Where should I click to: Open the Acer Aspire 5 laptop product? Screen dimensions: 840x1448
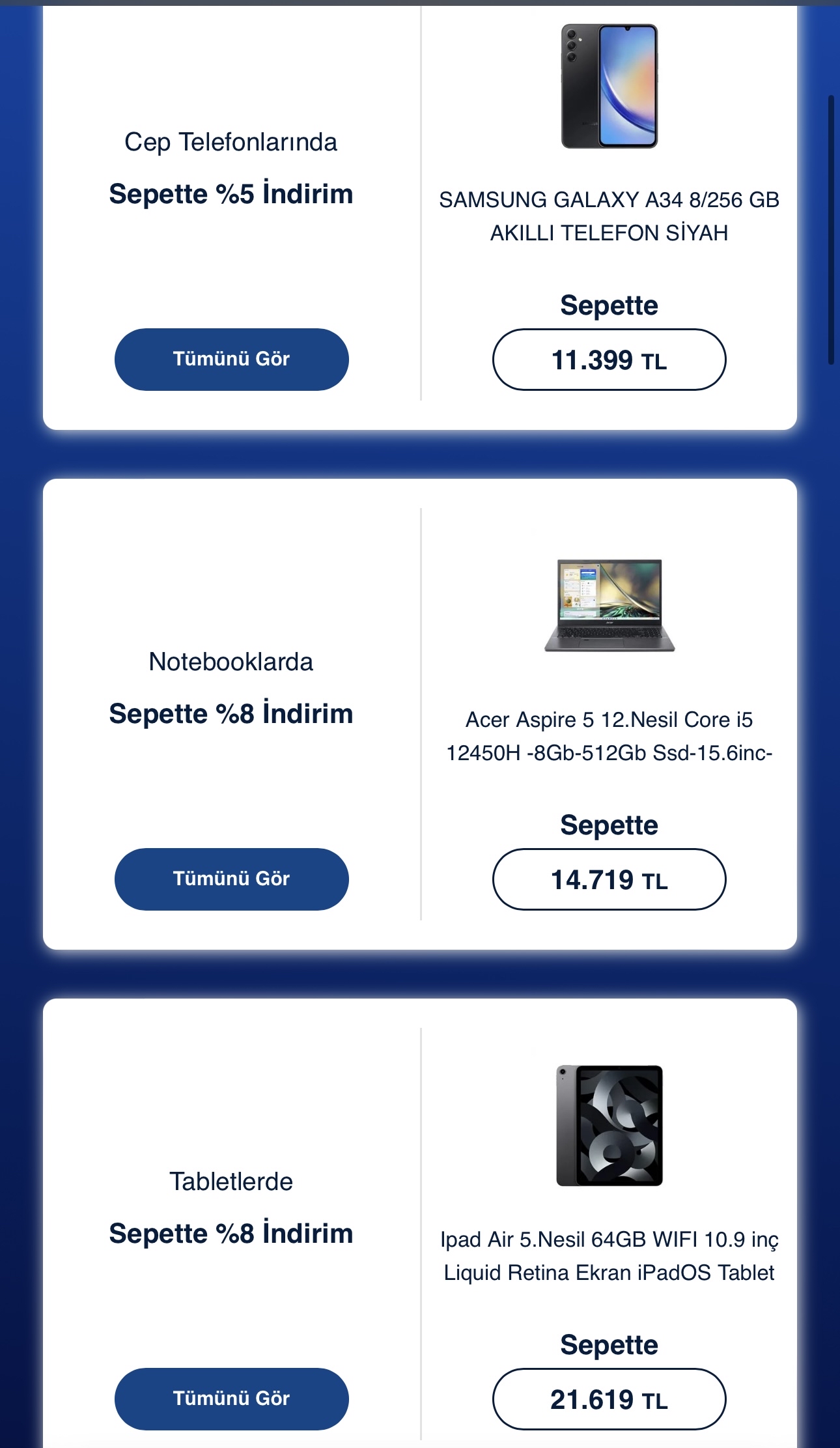click(609, 736)
